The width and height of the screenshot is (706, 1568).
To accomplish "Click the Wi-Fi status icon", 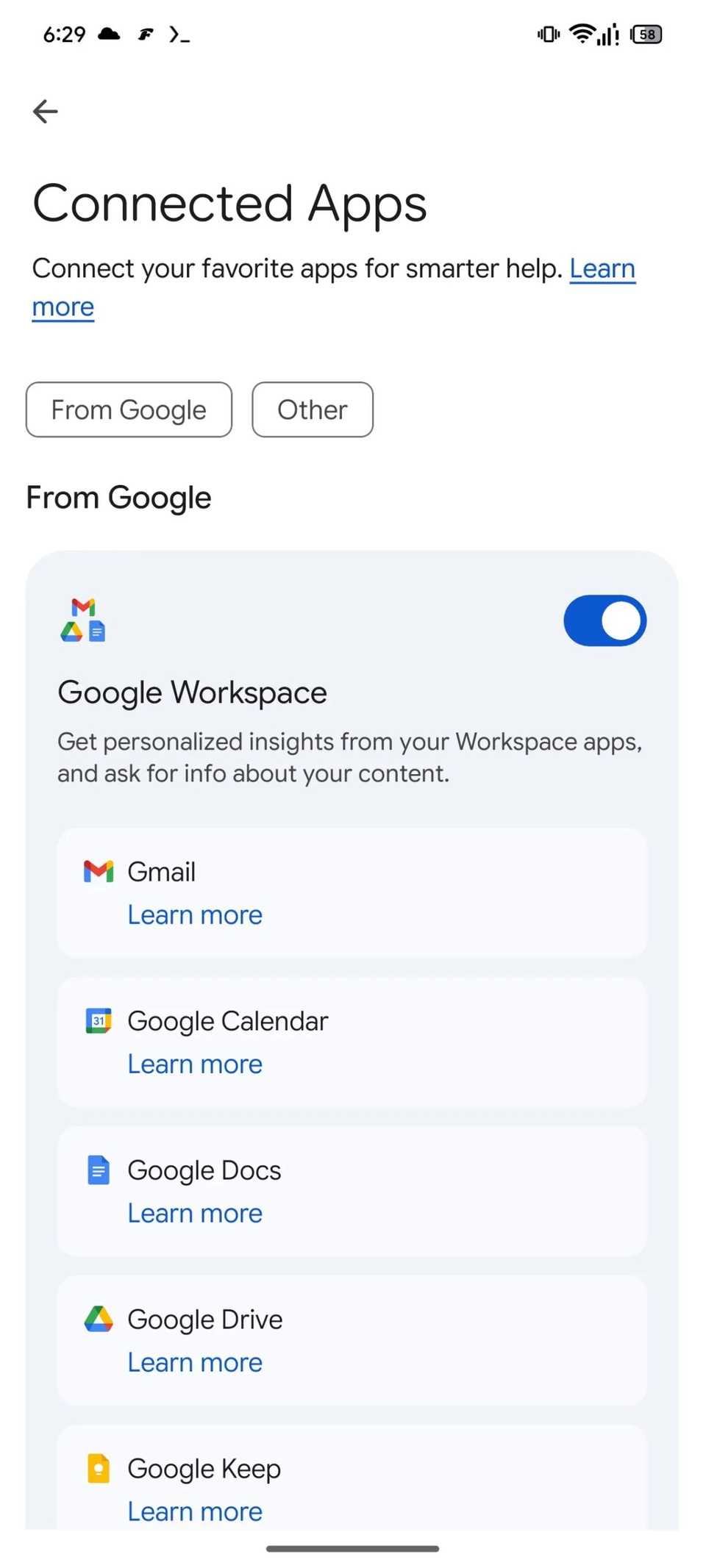I will coord(583,33).
